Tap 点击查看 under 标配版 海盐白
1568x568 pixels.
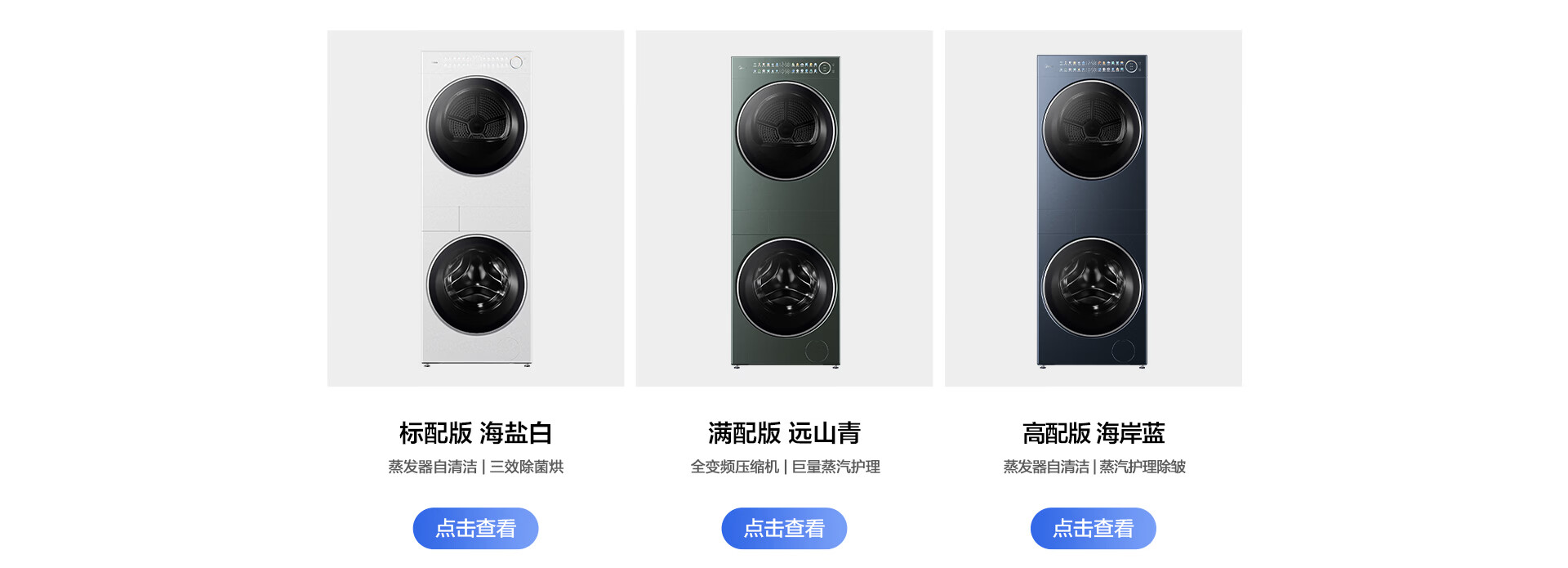(x=475, y=528)
